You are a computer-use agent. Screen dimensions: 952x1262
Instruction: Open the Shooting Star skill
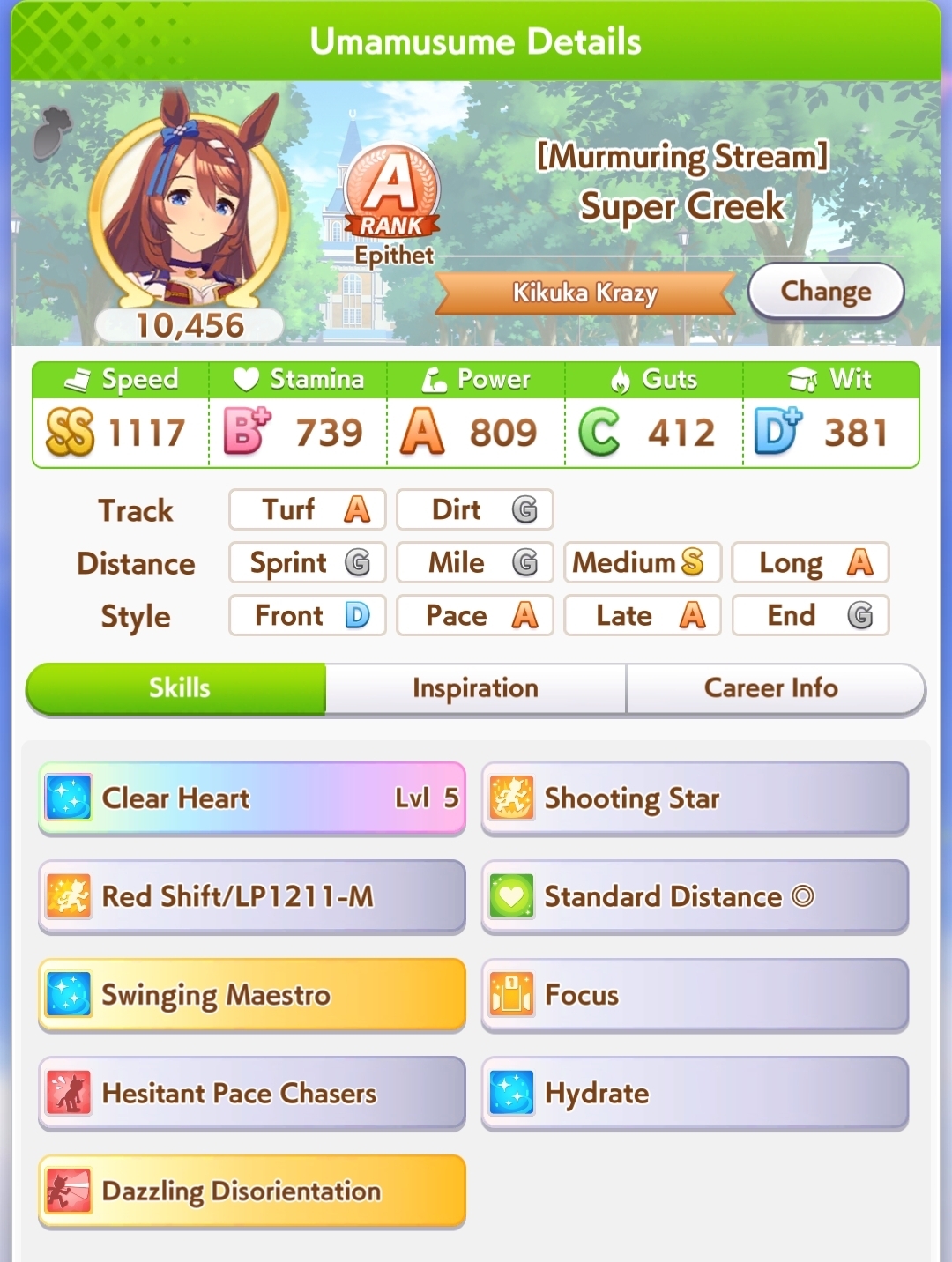[695, 798]
